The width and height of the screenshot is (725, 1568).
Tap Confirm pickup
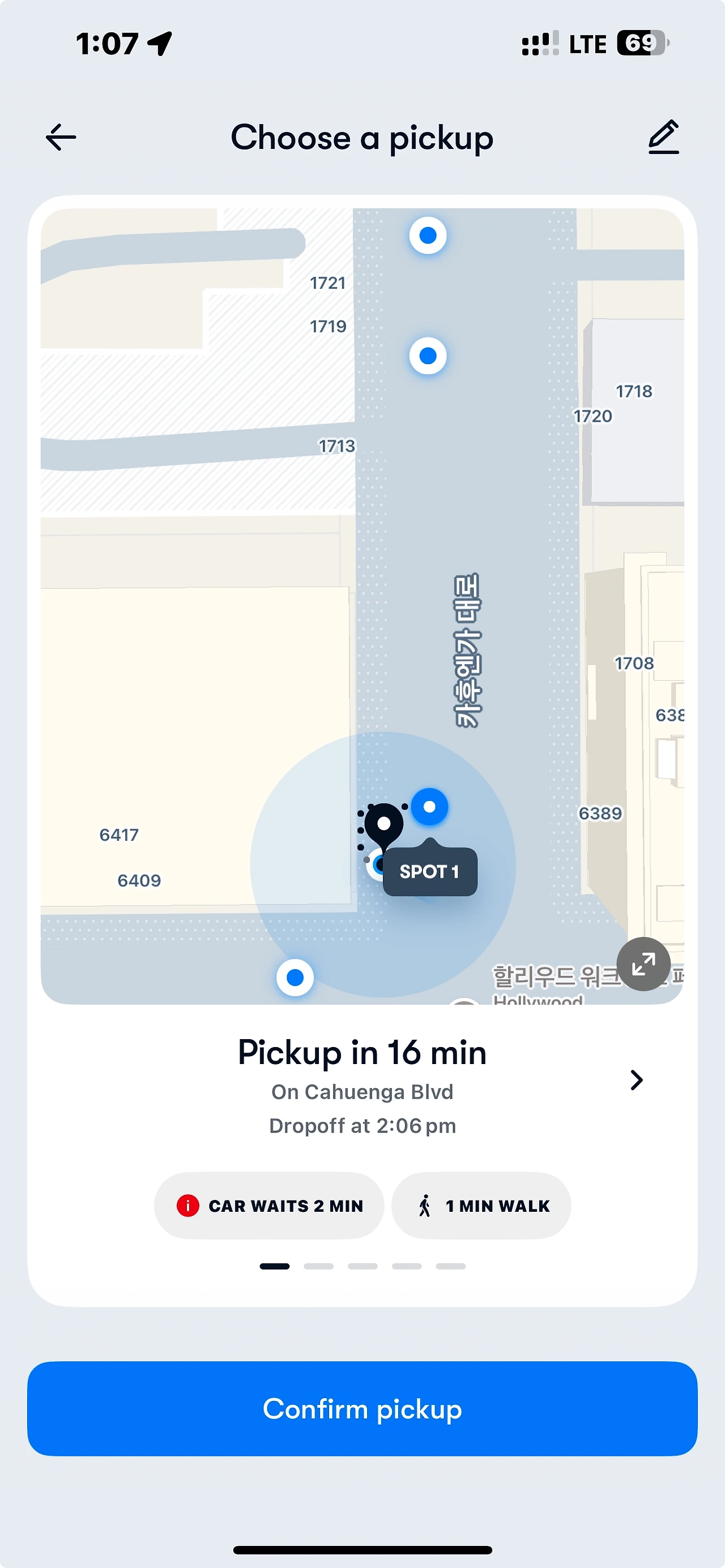362,1408
